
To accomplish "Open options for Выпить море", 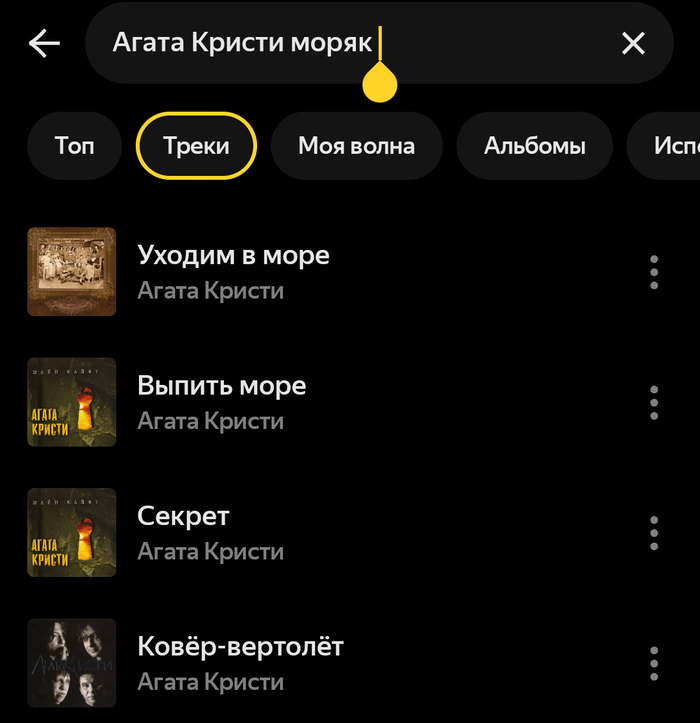I will pos(654,402).
